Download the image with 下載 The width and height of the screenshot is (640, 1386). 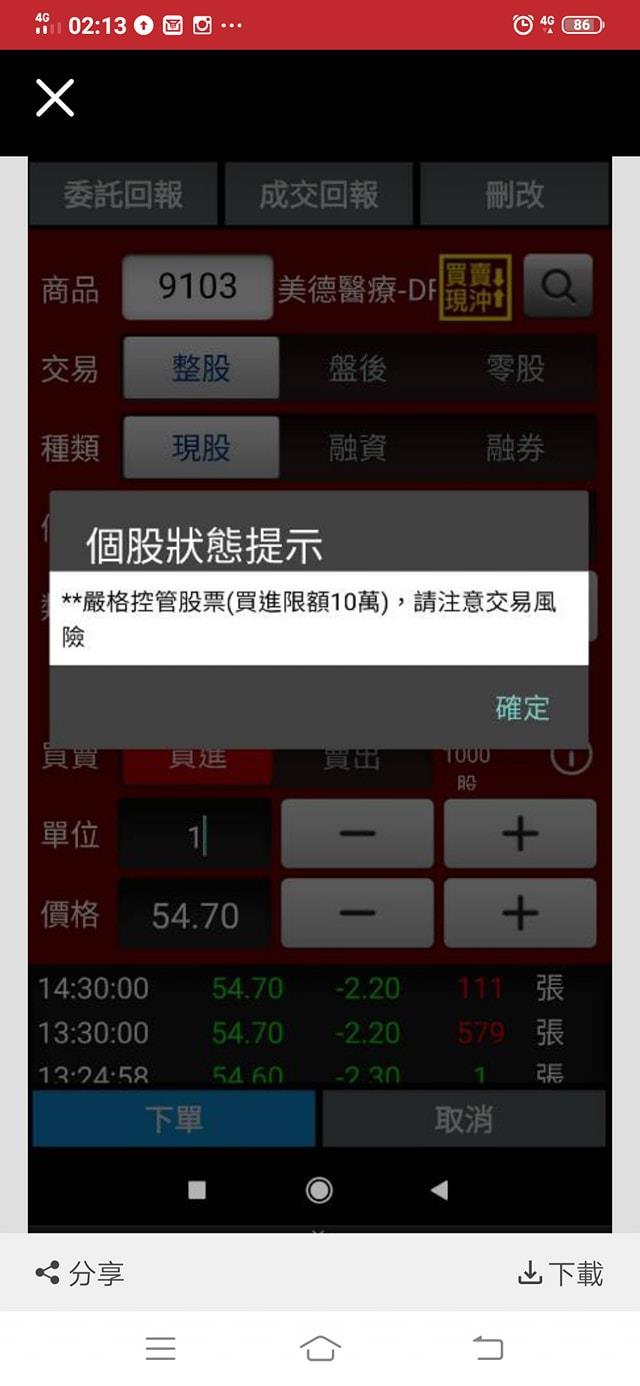[561, 1273]
